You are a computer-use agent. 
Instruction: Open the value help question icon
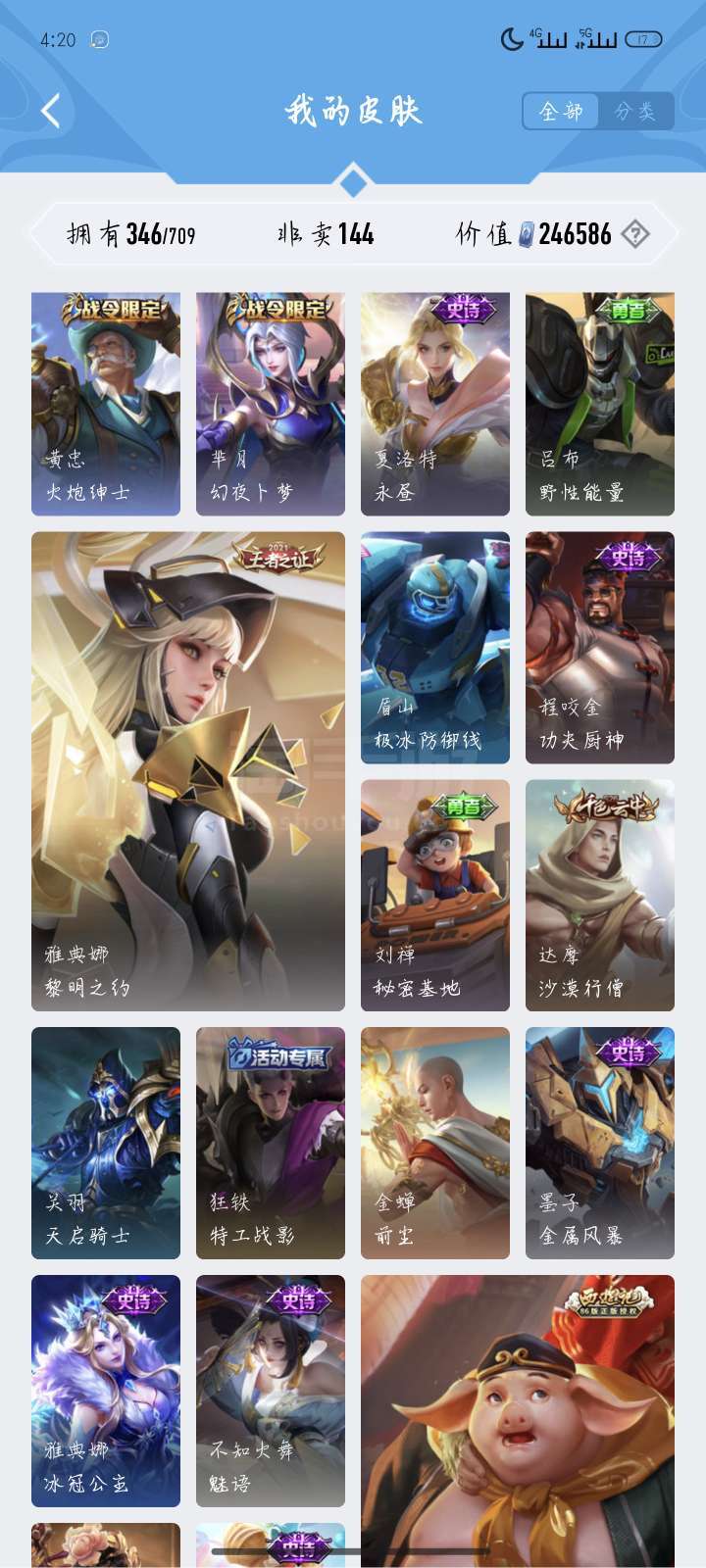coord(635,234)
